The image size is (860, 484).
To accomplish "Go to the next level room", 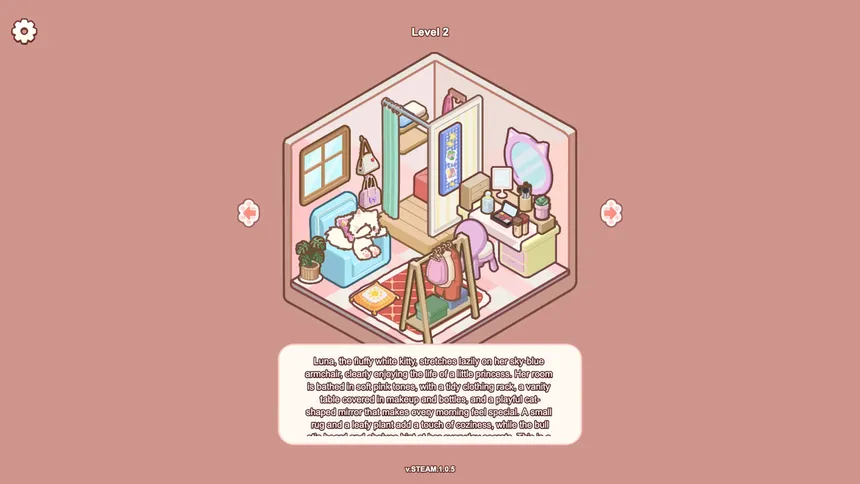I will pyautogui.click(x=611, y=212).
